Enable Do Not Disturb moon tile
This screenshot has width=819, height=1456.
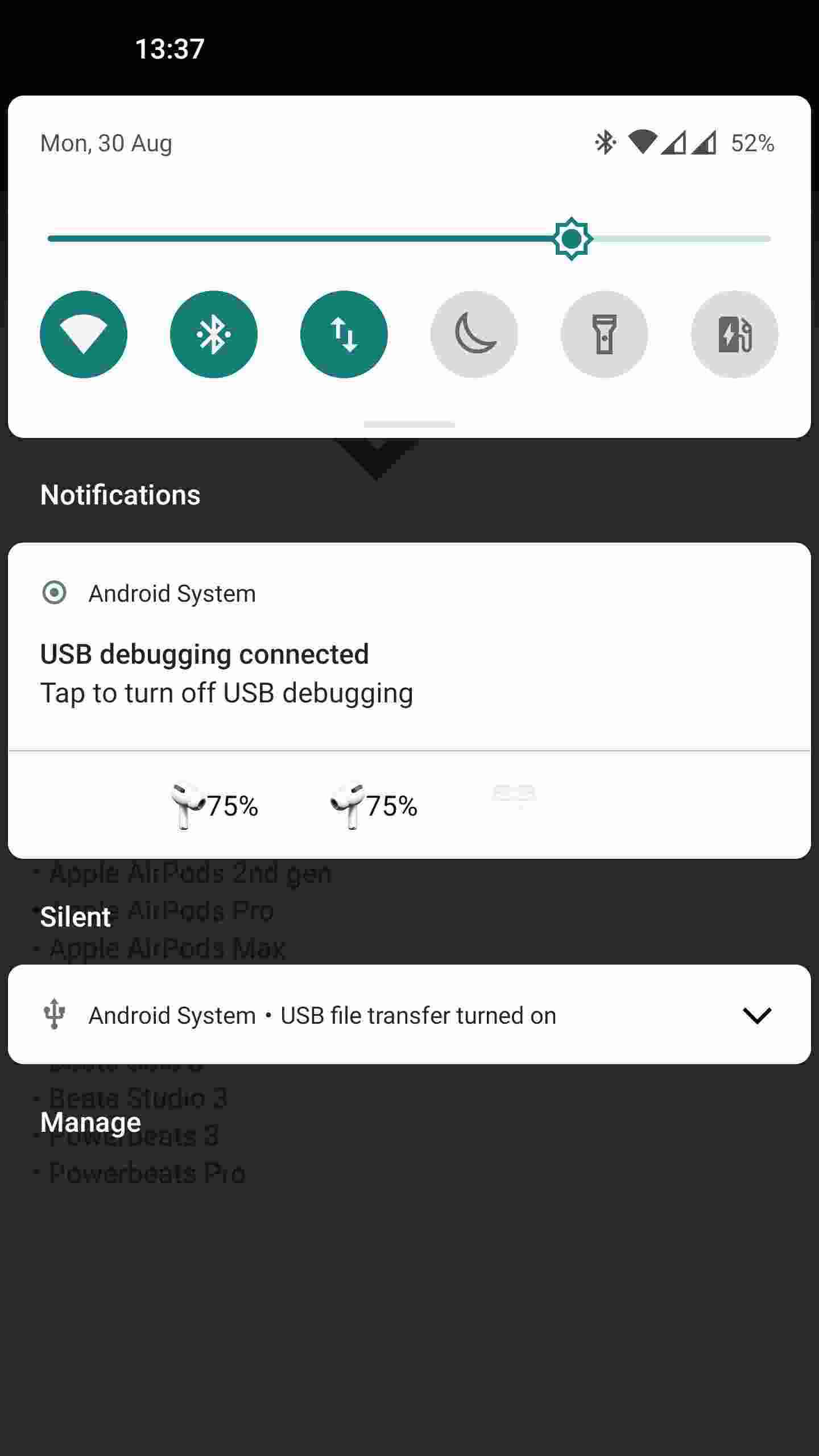coord(474,334)
